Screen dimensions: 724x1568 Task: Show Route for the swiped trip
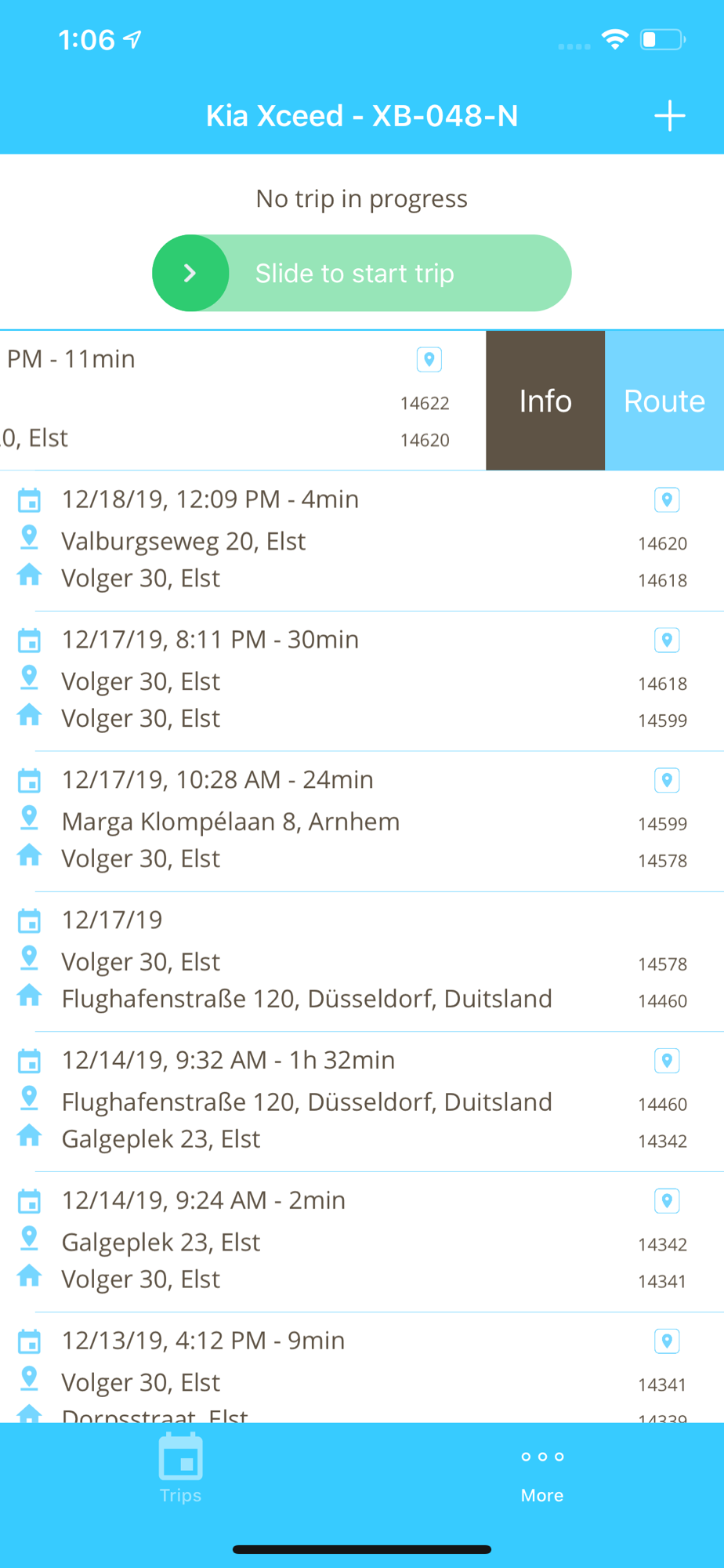coord(664,401)
